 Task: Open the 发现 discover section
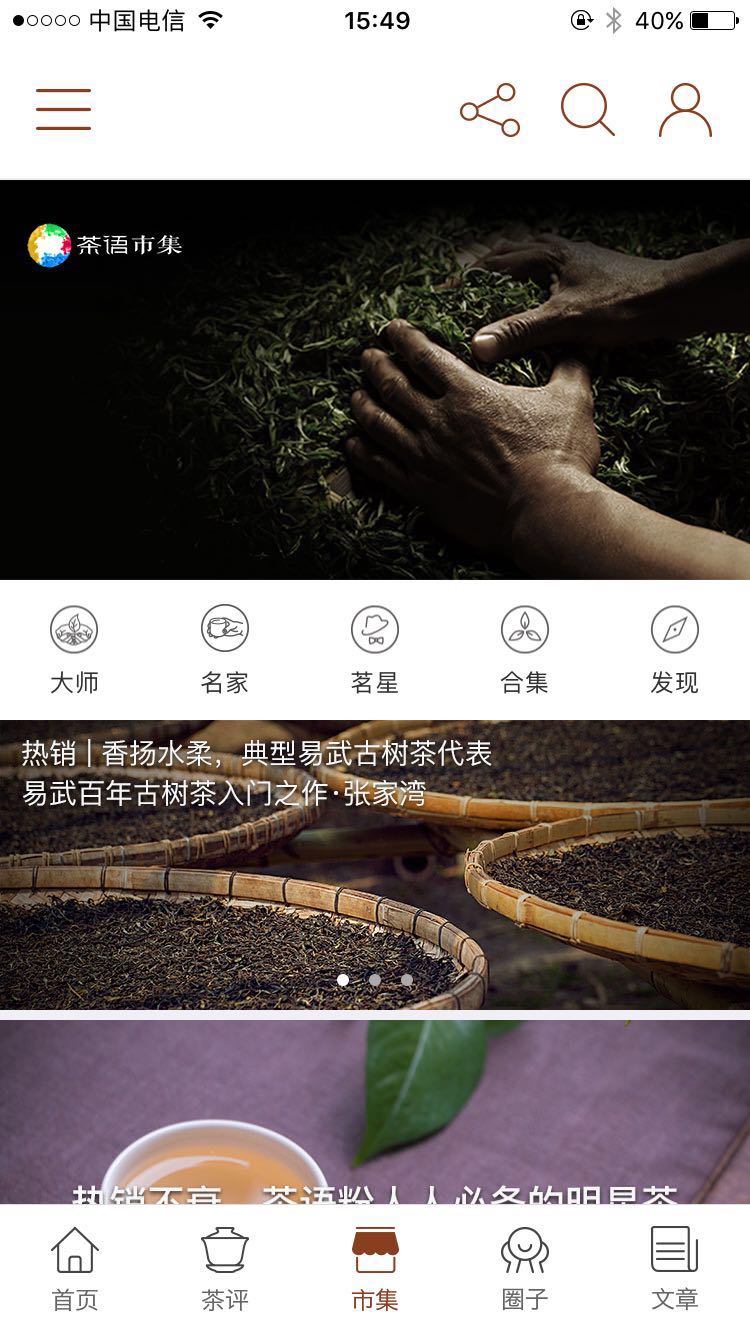click(x=675, y=650)
